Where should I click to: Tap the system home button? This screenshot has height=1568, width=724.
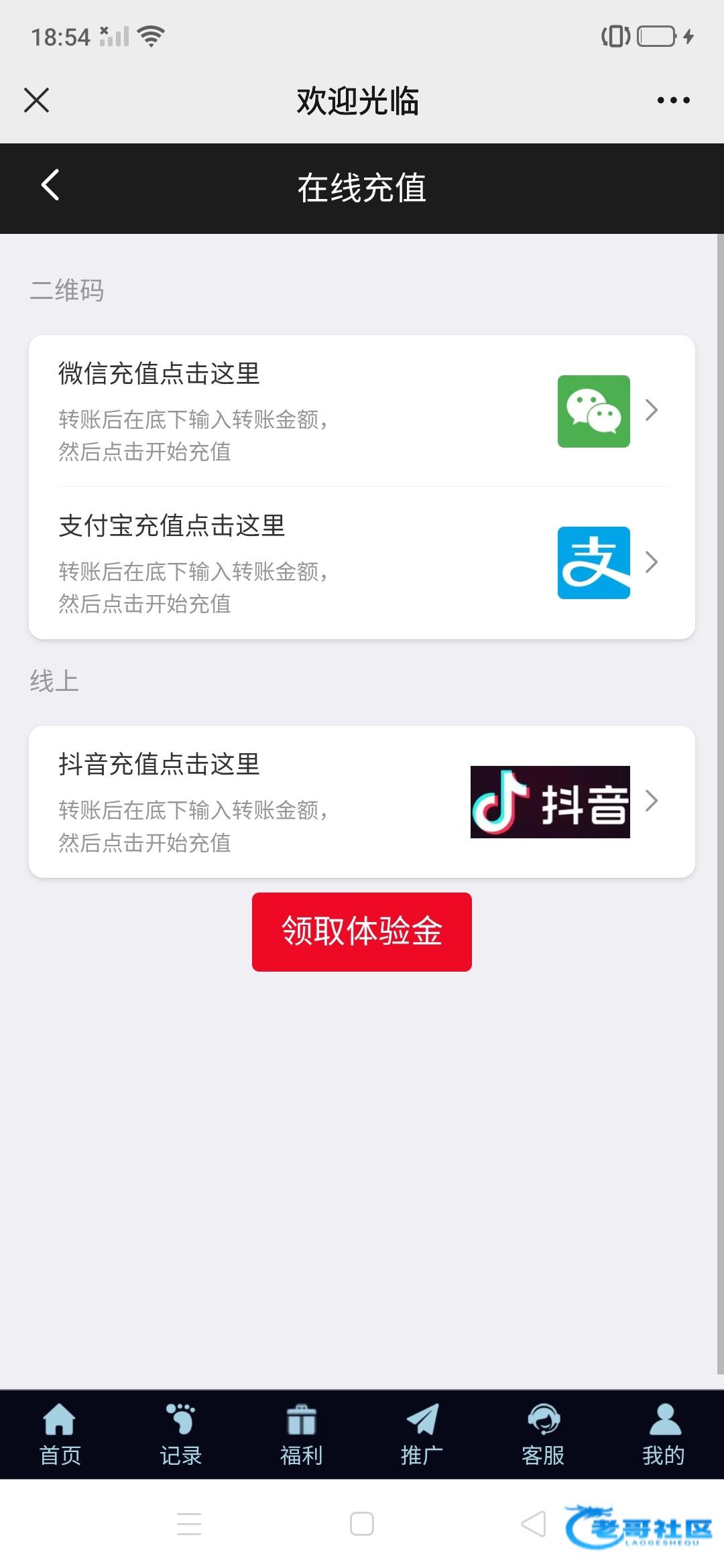point(362,1524)
